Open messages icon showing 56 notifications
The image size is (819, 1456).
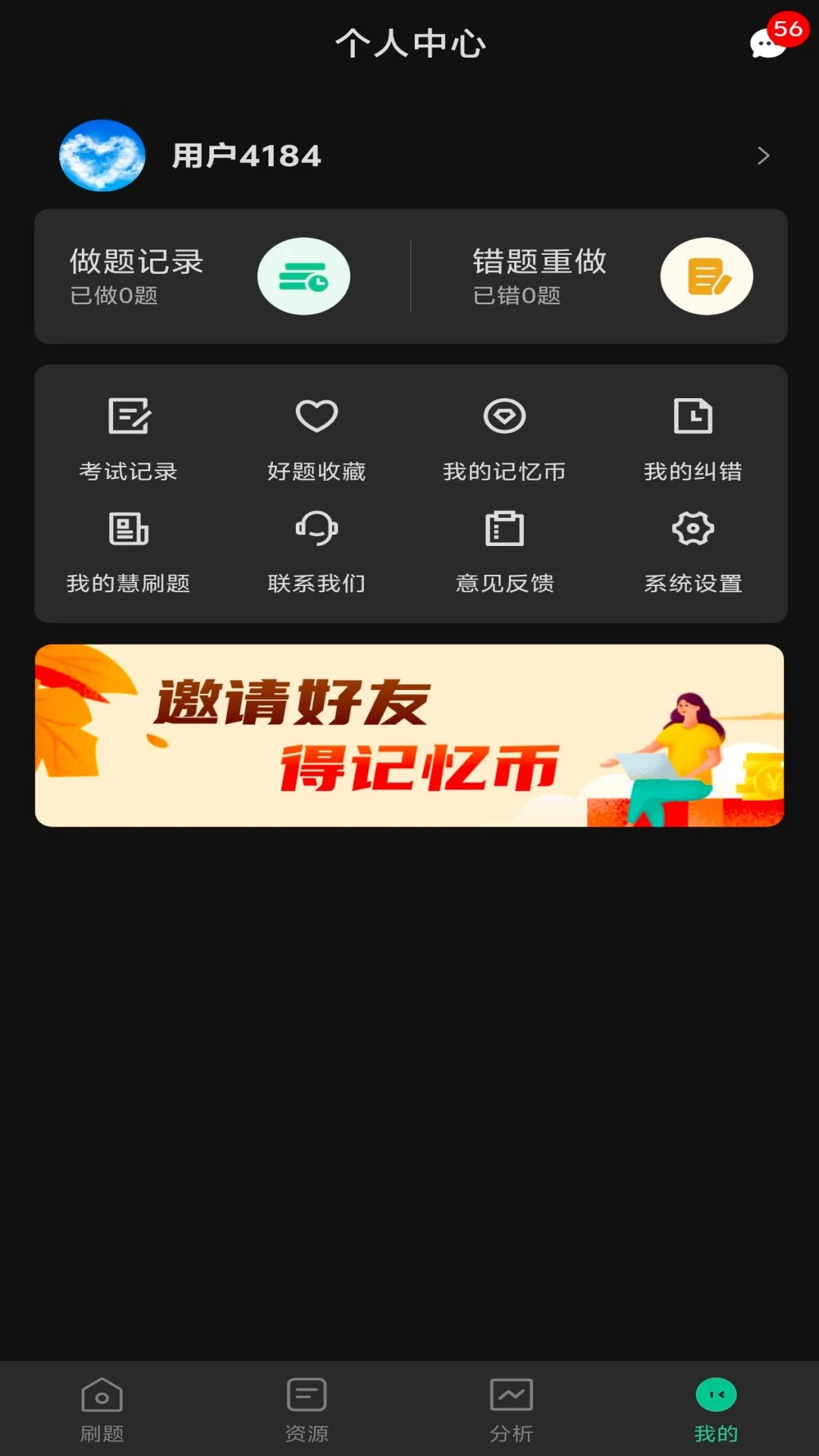point(768,42)
